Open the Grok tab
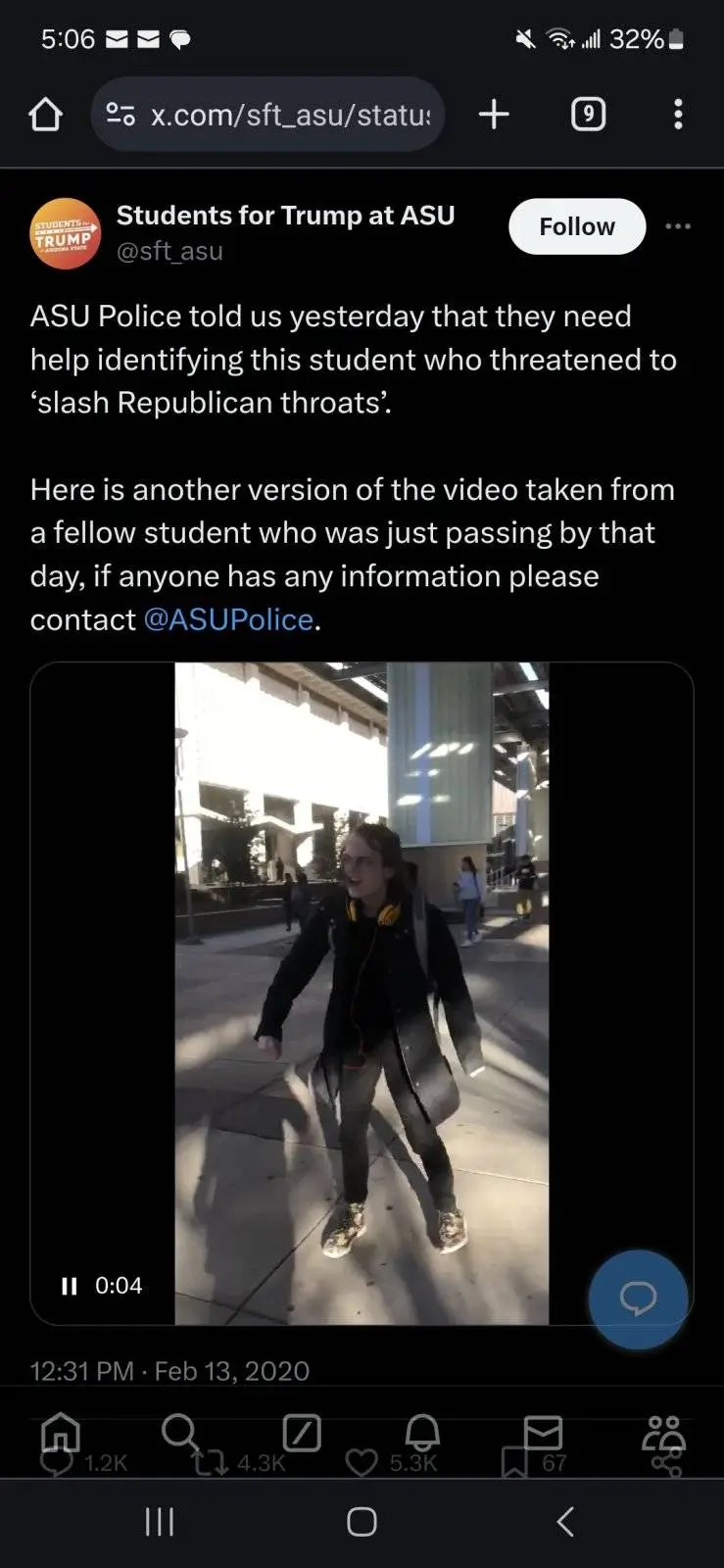Screen dimensions: 724x1568 click(x=302, y=1433)
